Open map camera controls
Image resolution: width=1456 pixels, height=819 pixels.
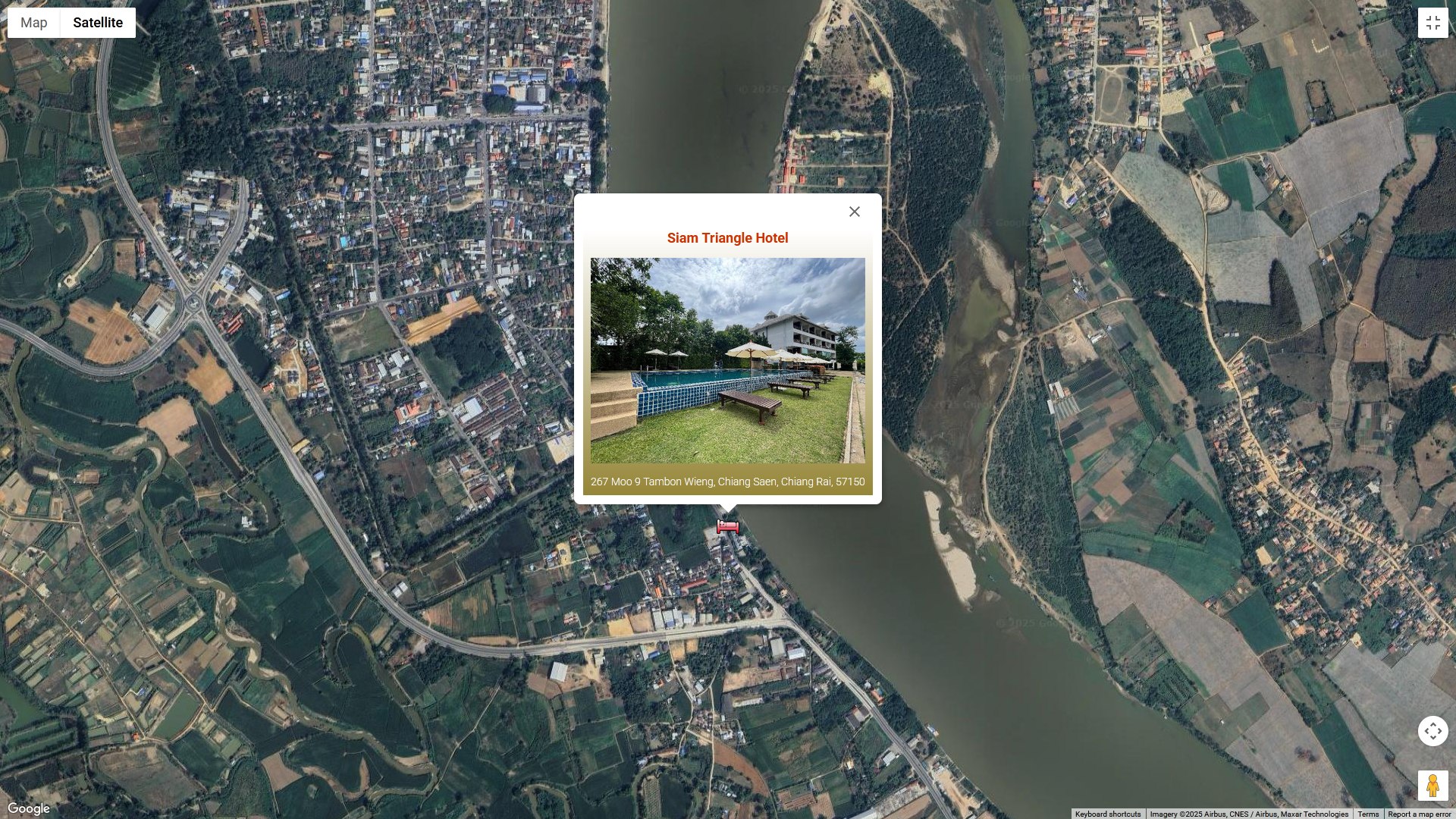click(1432, 731)
